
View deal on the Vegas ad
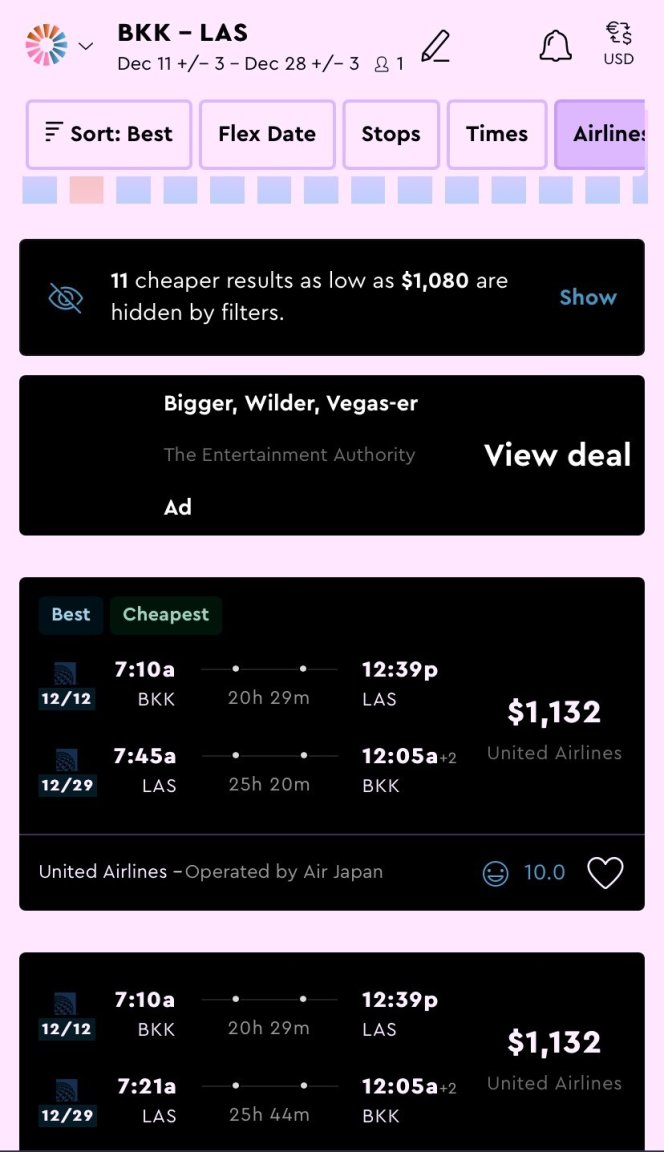(557, 455)
